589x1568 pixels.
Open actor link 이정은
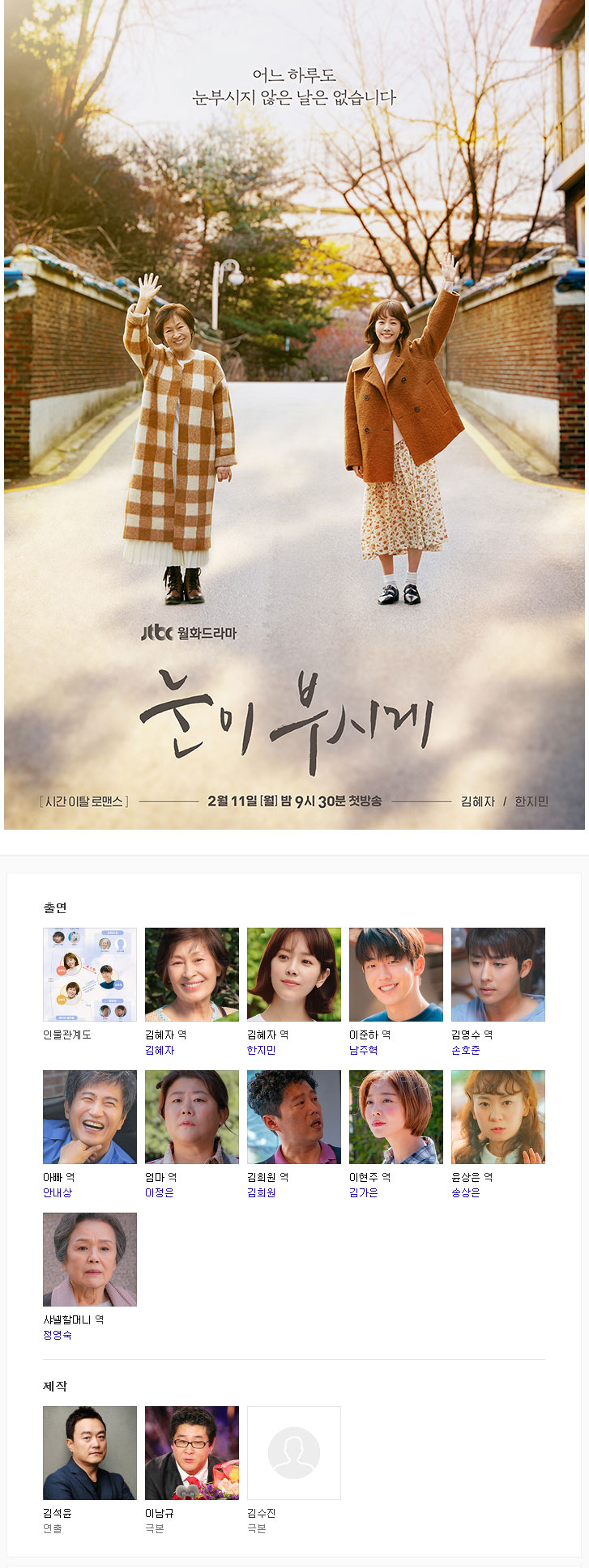tap(160, 1192)
